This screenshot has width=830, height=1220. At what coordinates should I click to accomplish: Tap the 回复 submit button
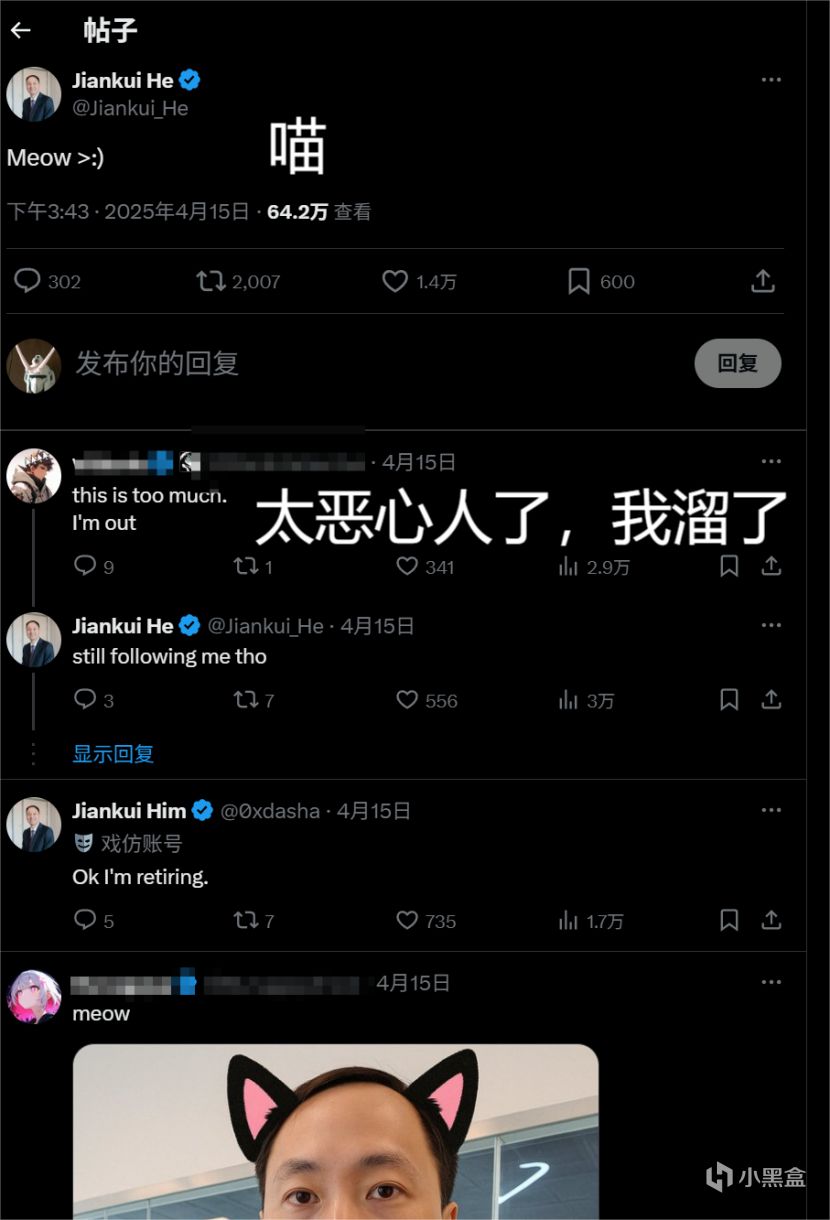point(737,363)
